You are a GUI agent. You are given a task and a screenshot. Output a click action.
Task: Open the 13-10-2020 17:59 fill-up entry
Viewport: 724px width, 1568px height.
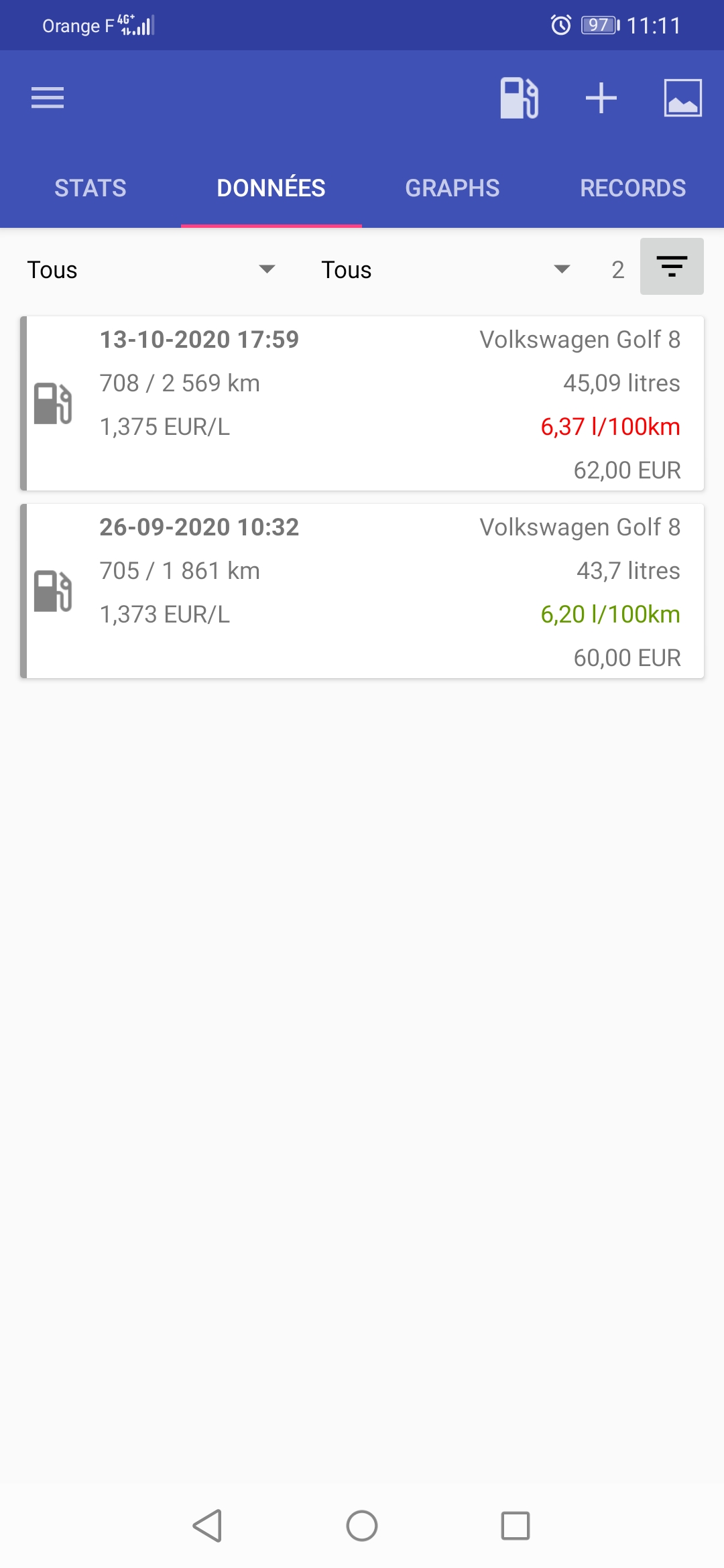coord(362,403)
